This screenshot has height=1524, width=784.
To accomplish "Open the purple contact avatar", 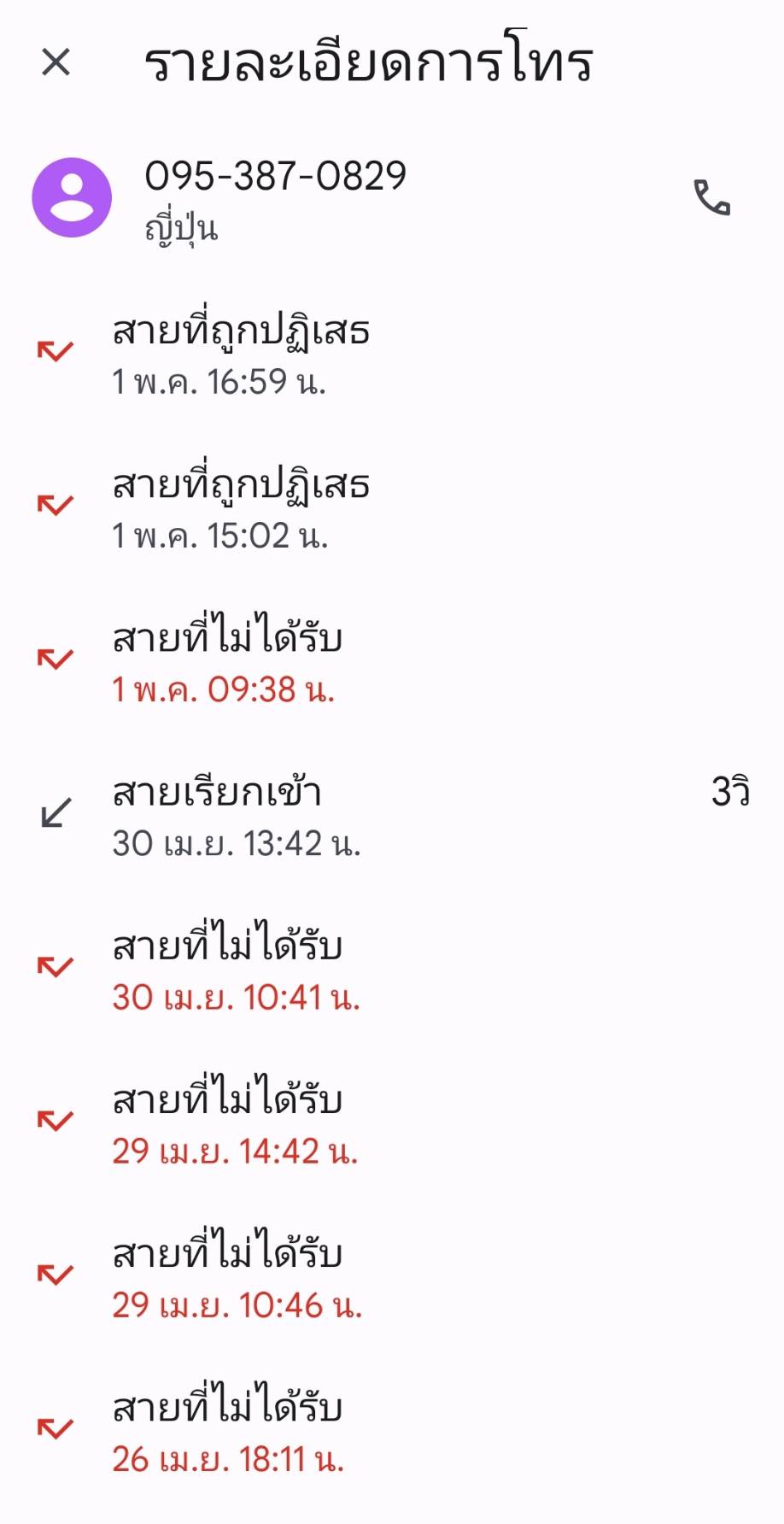I will pos(72,197).
